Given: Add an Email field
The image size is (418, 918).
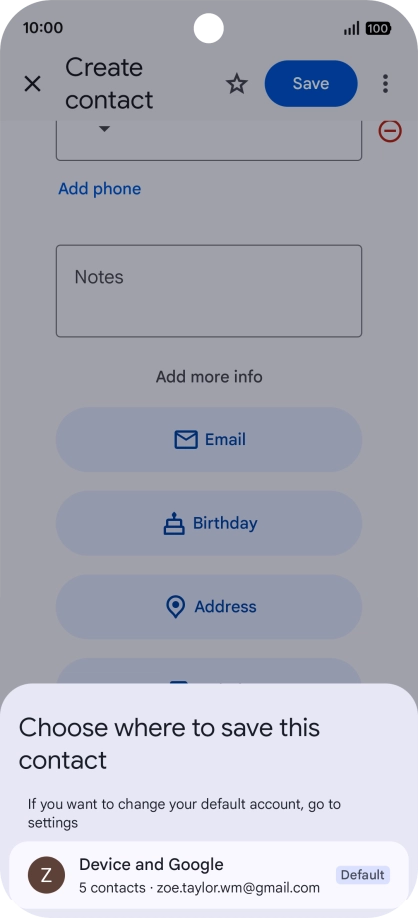Looking at the screenshot, I should click(209, 440).
